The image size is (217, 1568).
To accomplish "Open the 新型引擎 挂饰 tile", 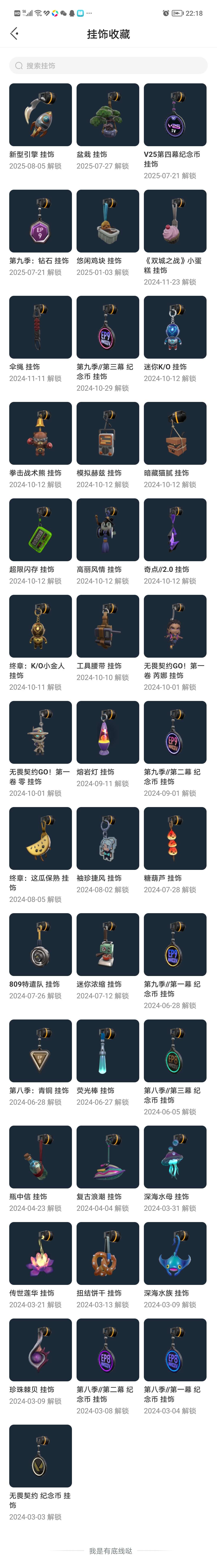I will tap(40, 115).
